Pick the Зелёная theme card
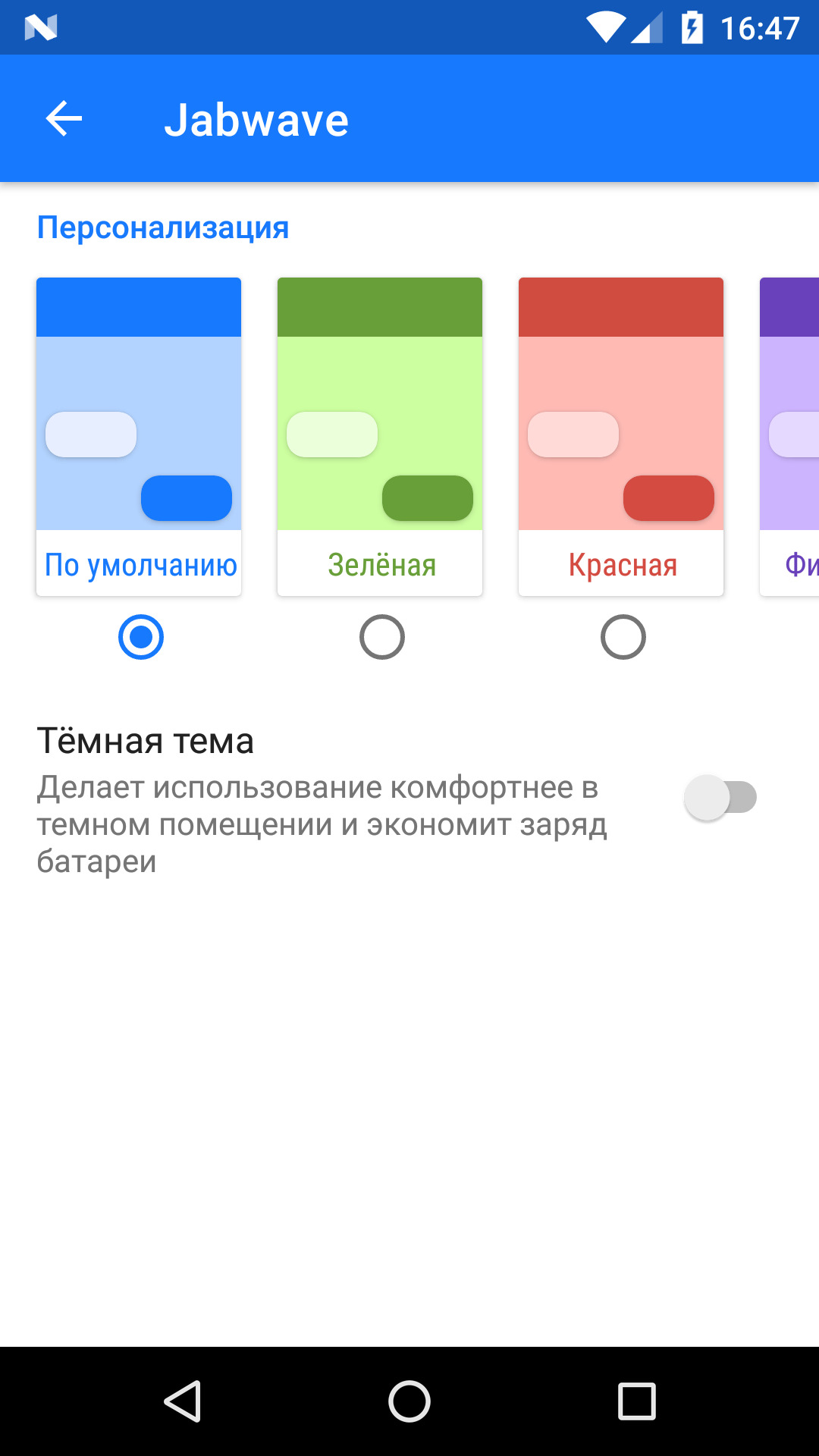This screenshot has width=819, height=1456. 380,436
